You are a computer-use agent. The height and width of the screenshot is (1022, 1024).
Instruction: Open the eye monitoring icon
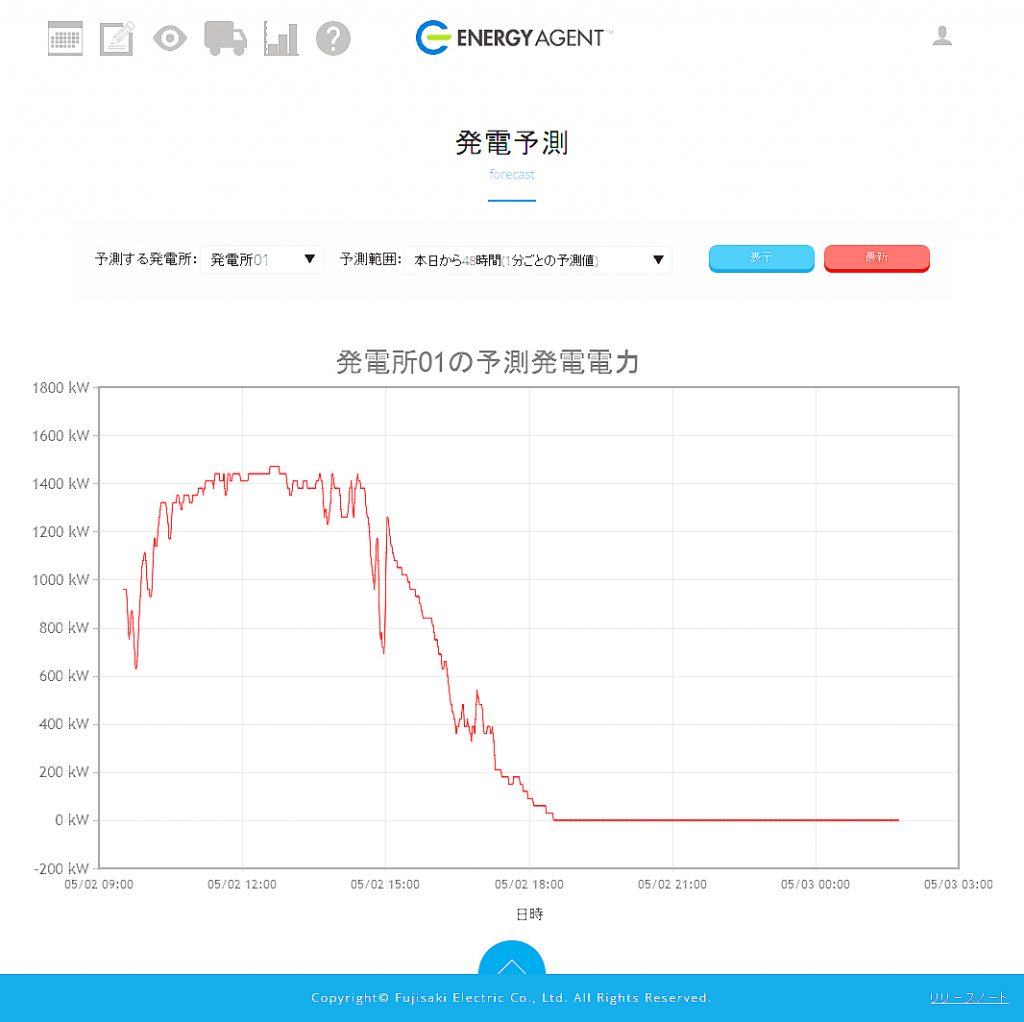point(170,38)
